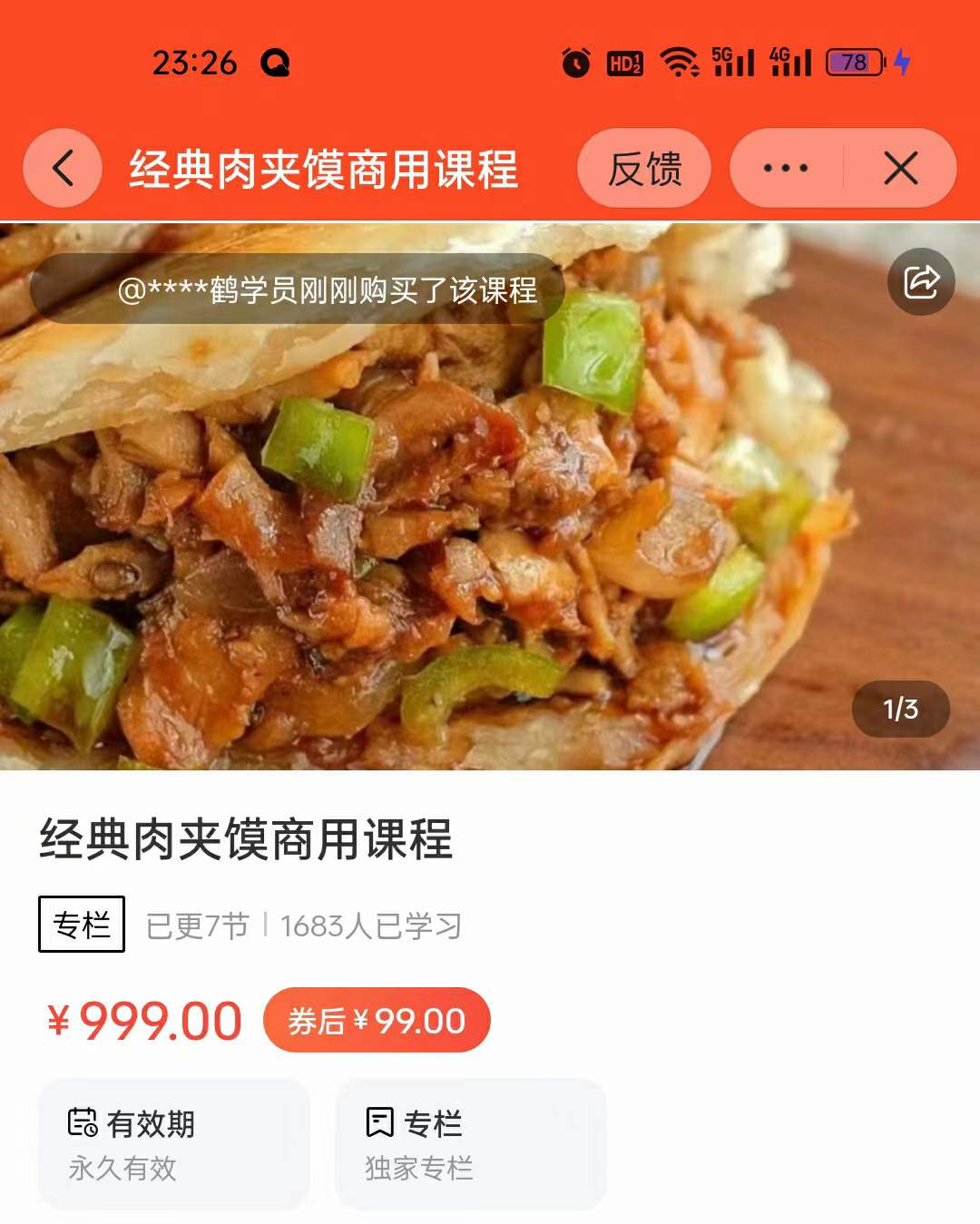Tap the Wi-Fi icon in status bar
The height and width of the screenshot is (1224, 980).
679,62
